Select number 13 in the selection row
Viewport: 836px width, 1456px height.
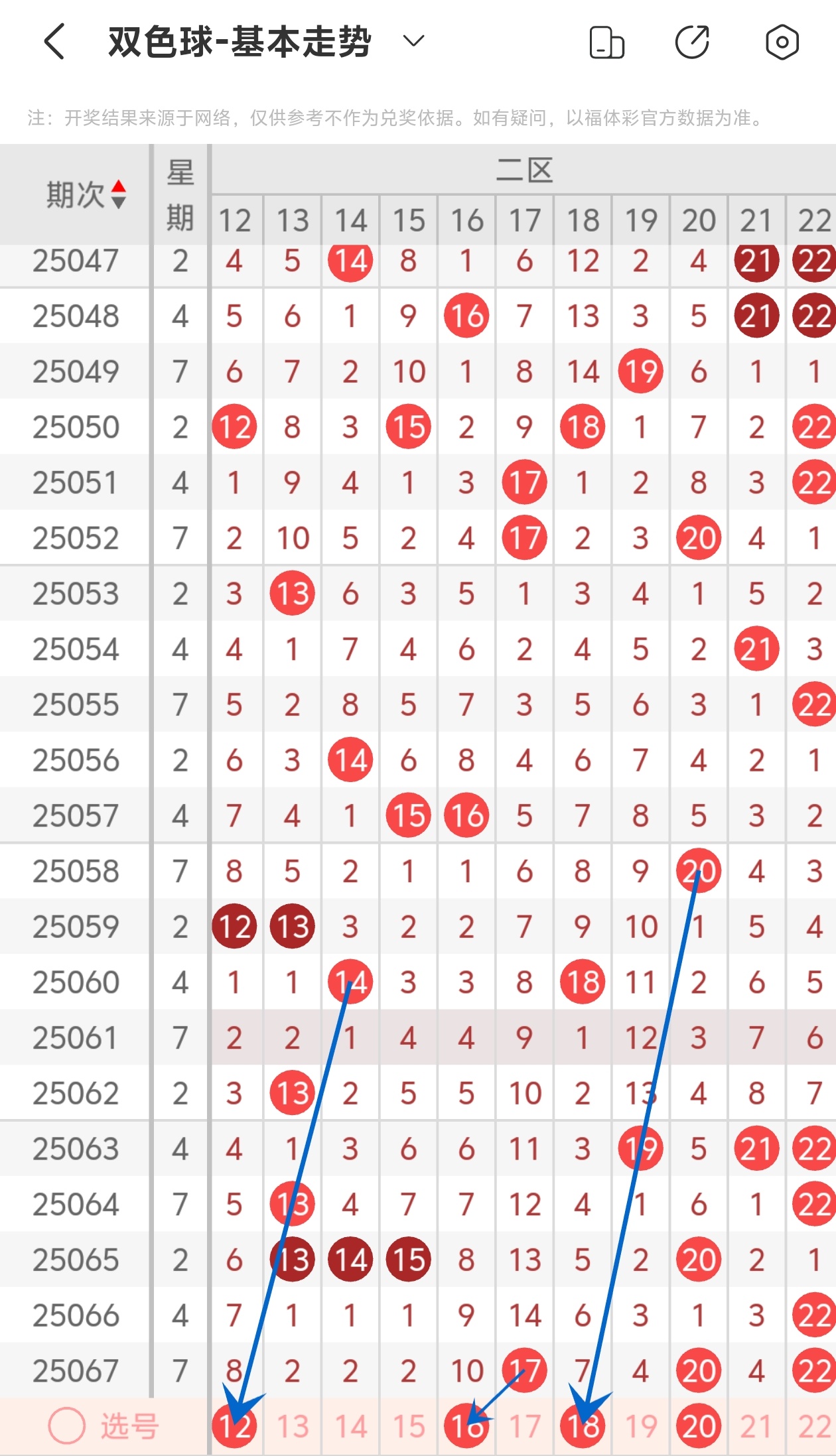(293, 1426)
